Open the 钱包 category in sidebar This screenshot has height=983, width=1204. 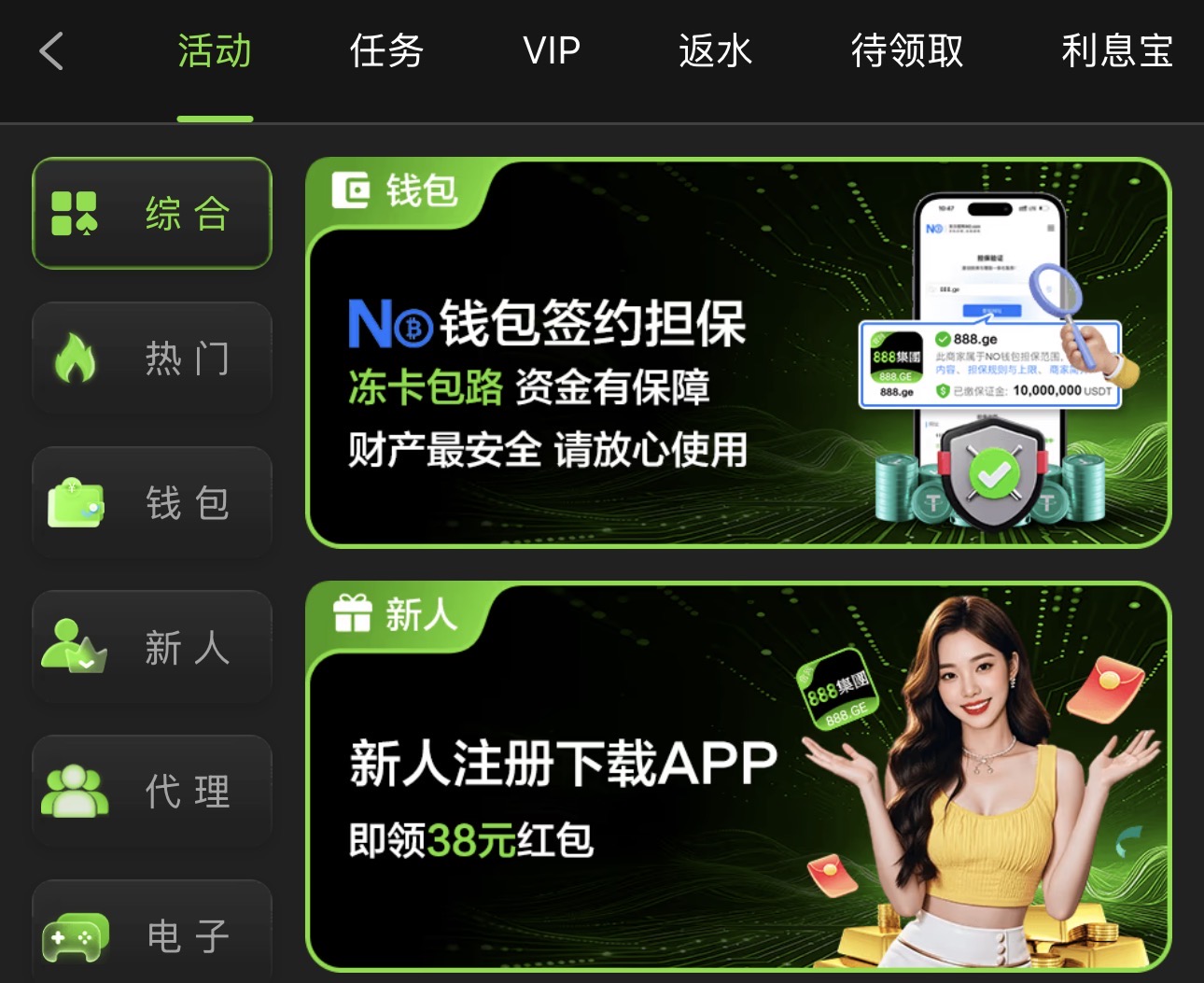tap(152, 503)
